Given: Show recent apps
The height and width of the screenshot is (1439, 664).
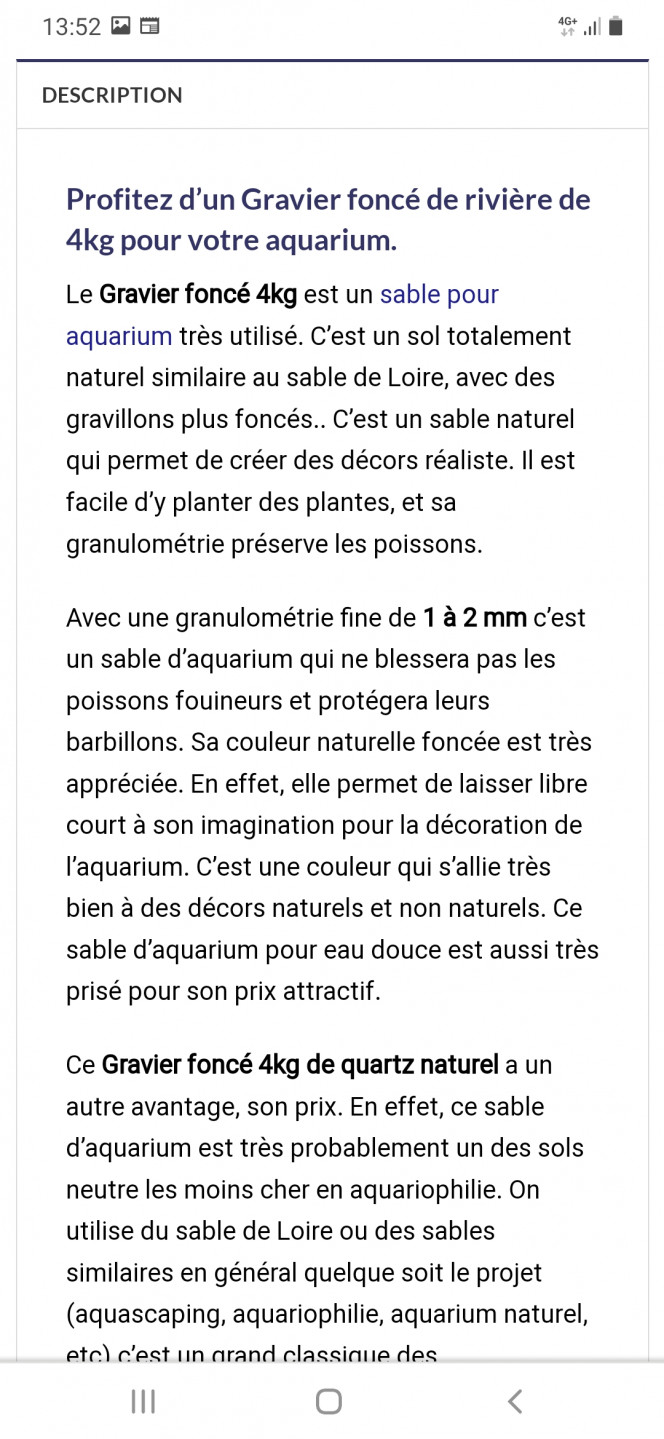Looking at the screenshot, I should (x=143, y=1402).
